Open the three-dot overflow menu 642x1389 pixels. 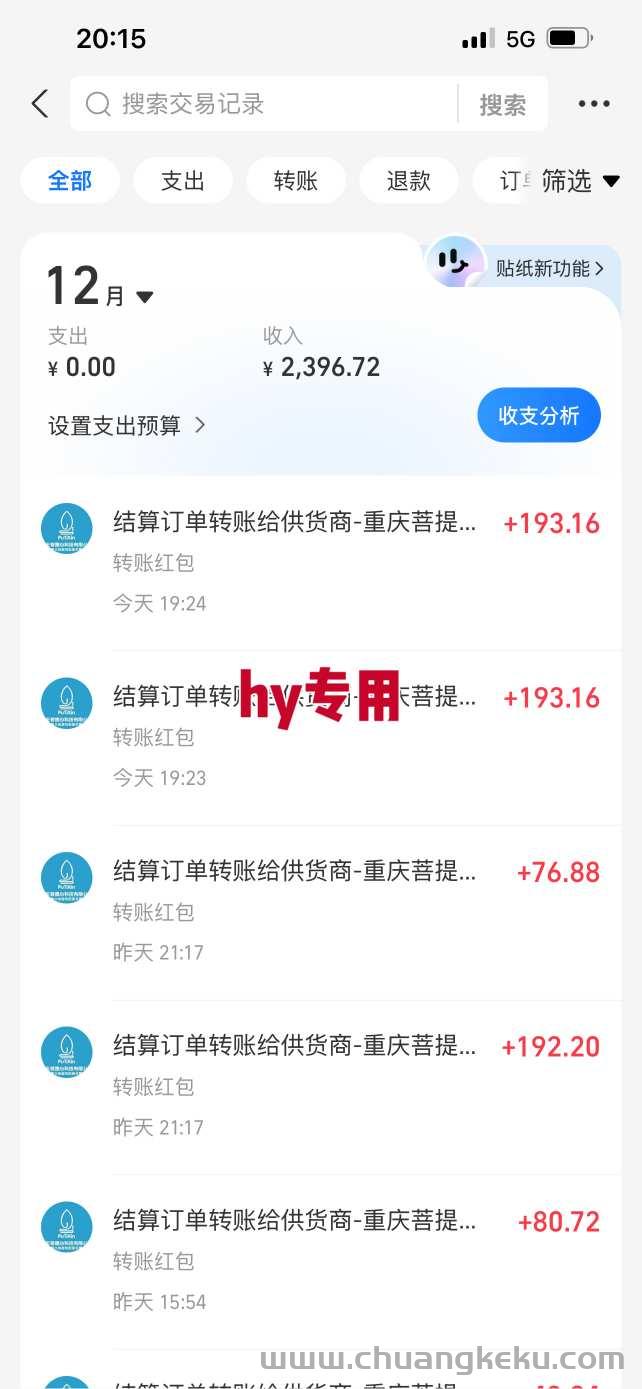[593, 104]
